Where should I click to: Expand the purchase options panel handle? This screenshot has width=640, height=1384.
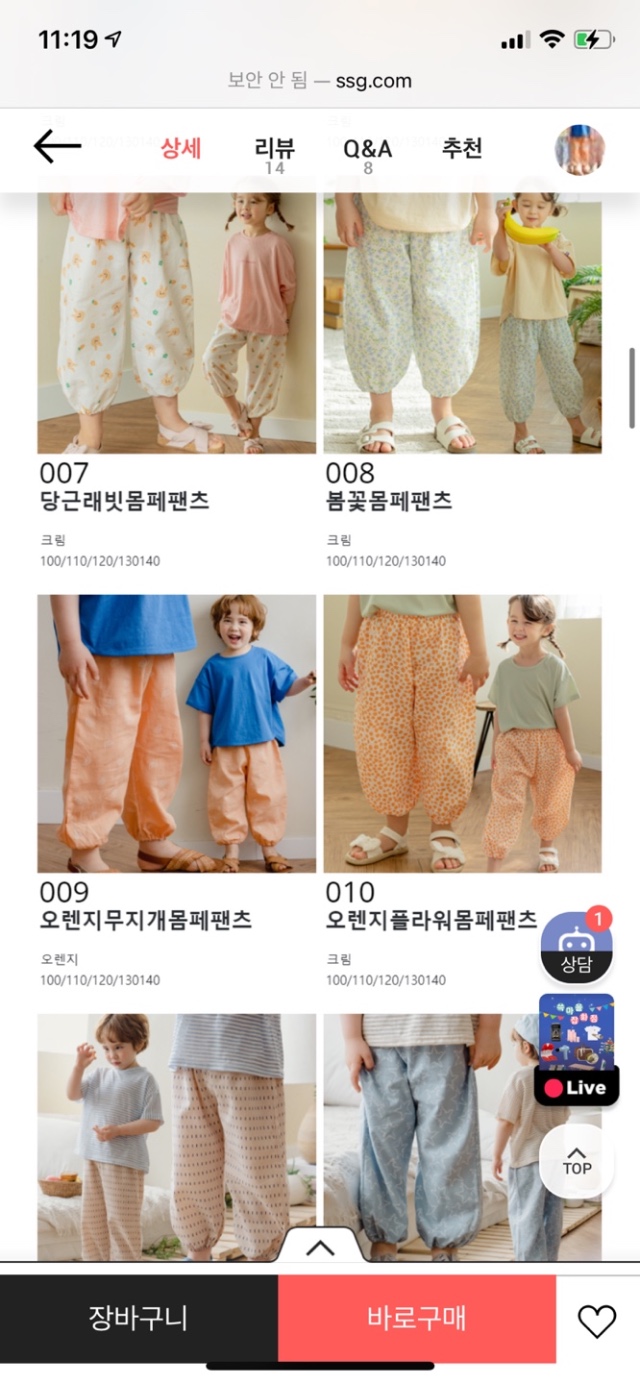319,1247
